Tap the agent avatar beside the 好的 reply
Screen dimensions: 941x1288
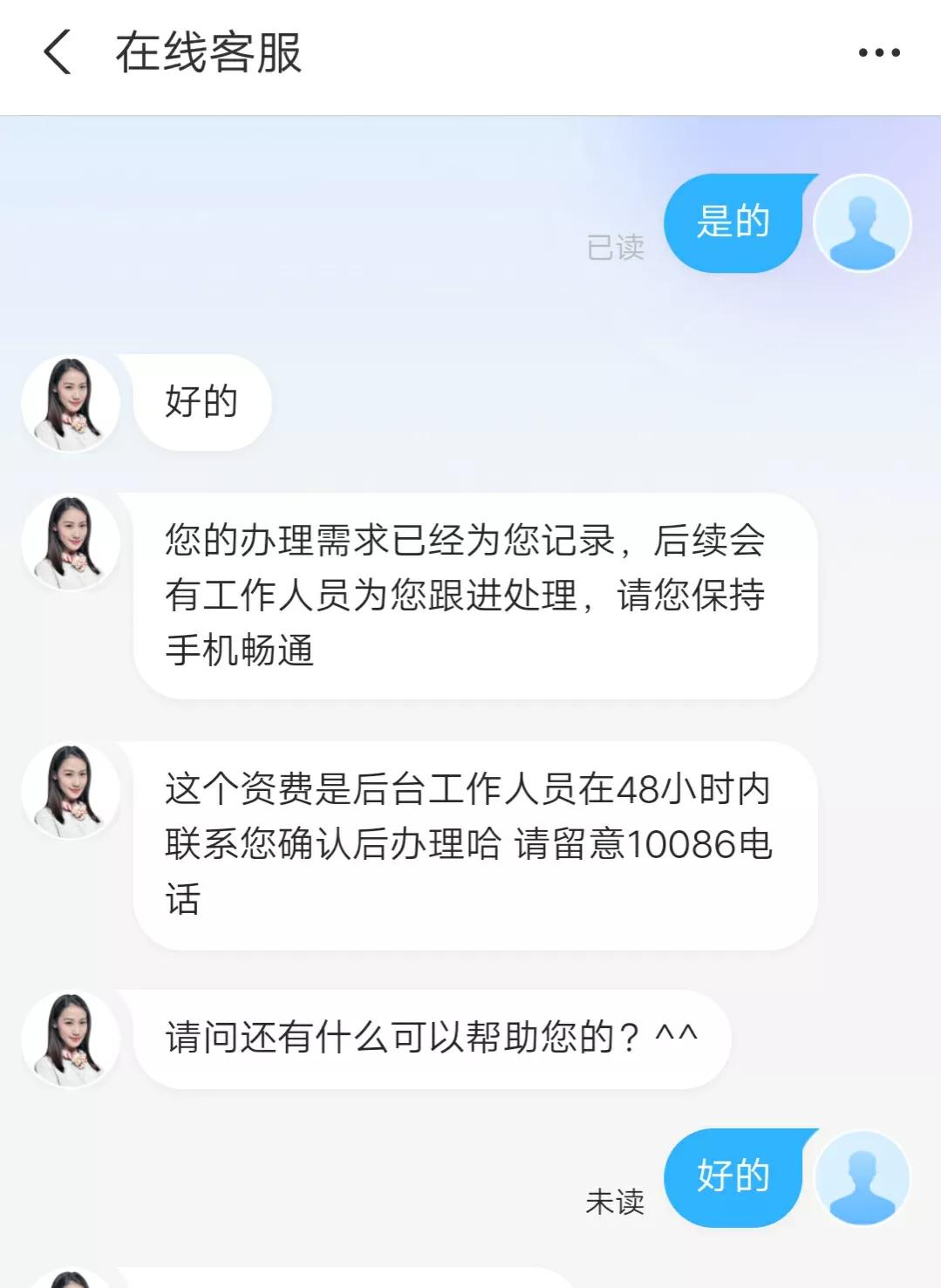click(70, 403)
